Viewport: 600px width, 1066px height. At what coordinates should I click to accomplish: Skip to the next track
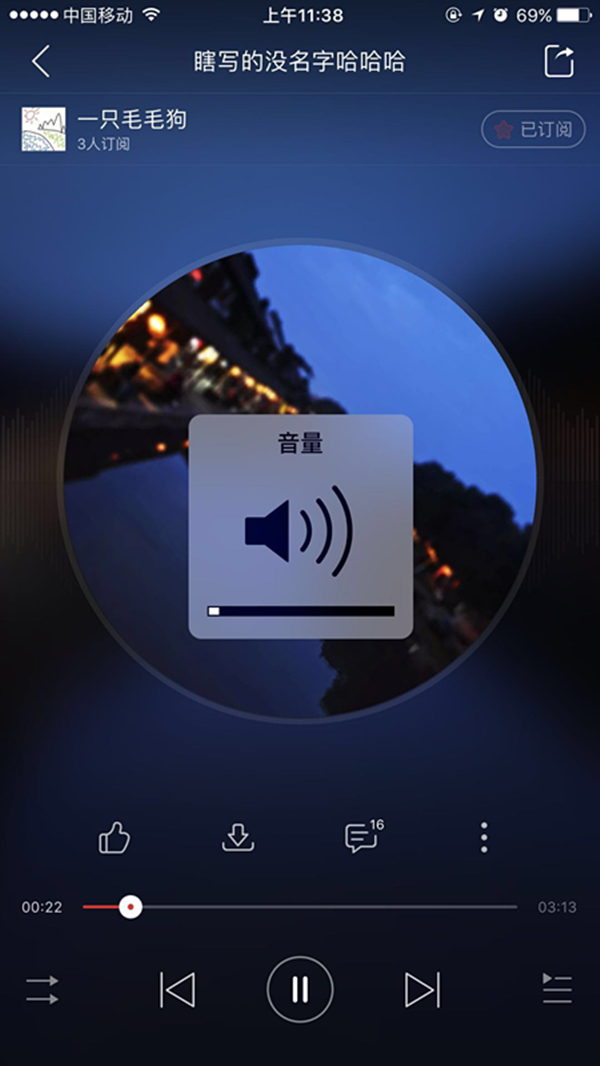point(422,990)
